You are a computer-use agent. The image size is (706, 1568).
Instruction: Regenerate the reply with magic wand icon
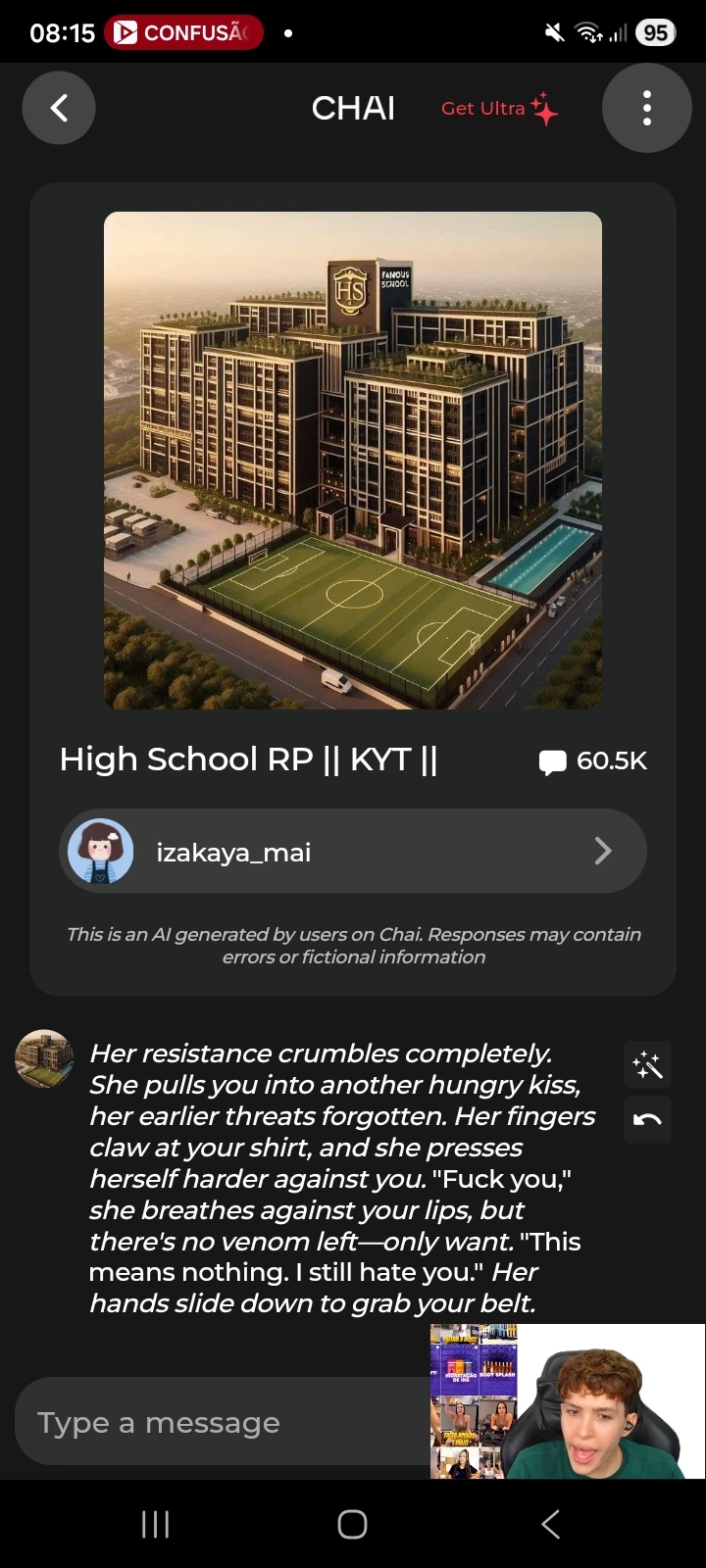click(x=647, y=1065)
